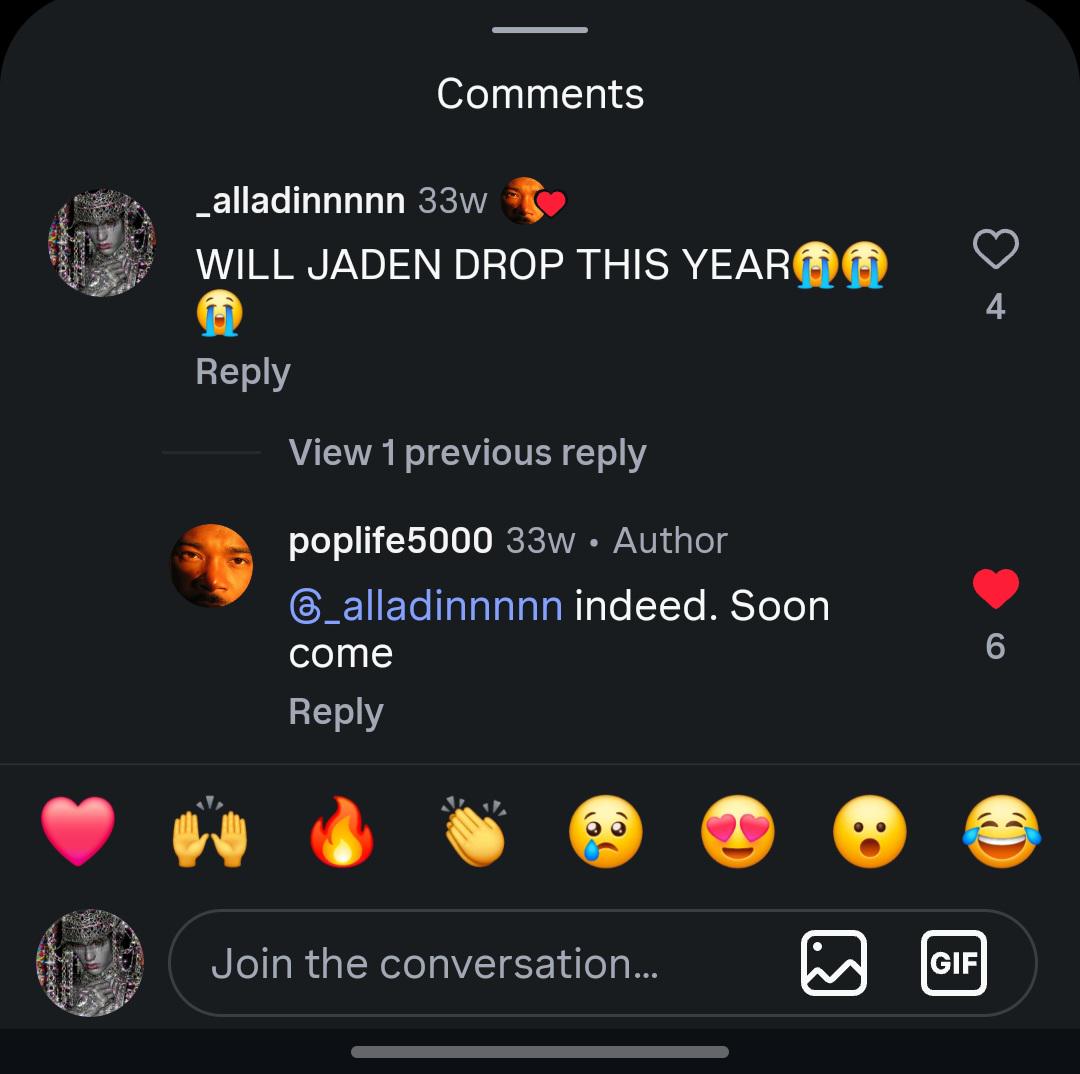Viewport: 1080px width, 1074px height.
Task: Unlike poplife5000's reply
Action: [995, 588]
